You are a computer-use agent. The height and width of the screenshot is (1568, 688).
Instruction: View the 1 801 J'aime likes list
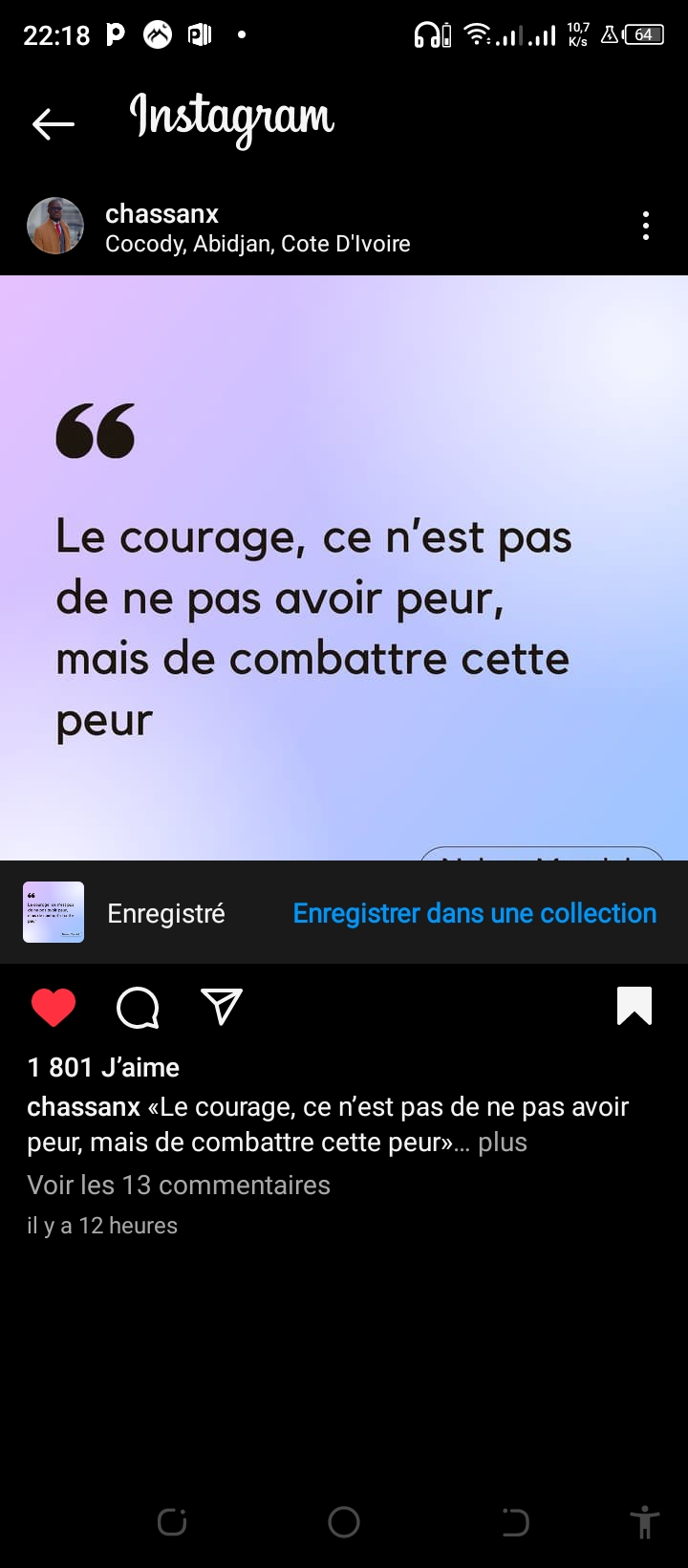pyautogui.click(x=103, y=1067)
